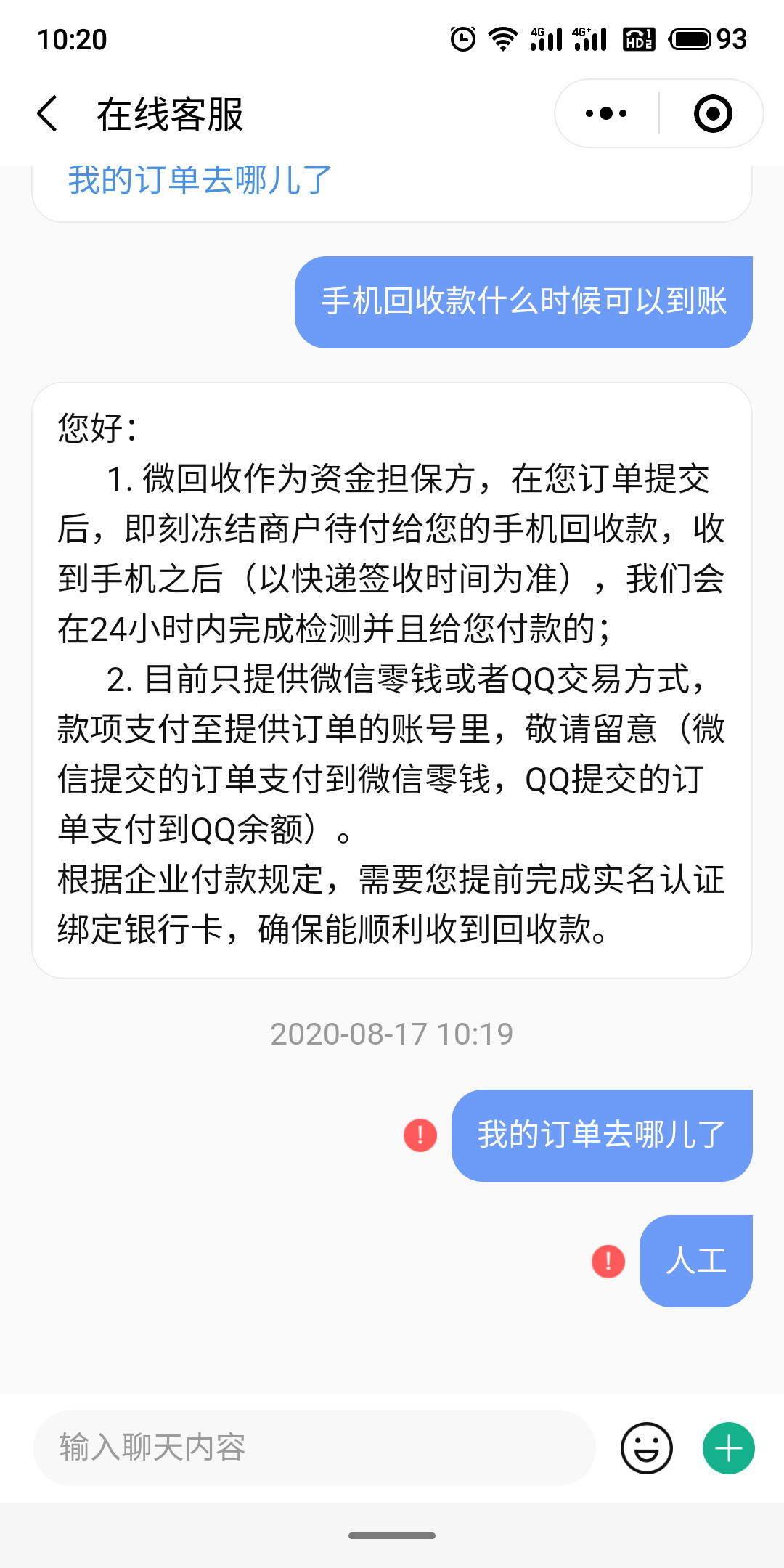Tap the mini-program exit capsule circle icon
Viewport: 784px width, 1568px height.
click(713, 113)
